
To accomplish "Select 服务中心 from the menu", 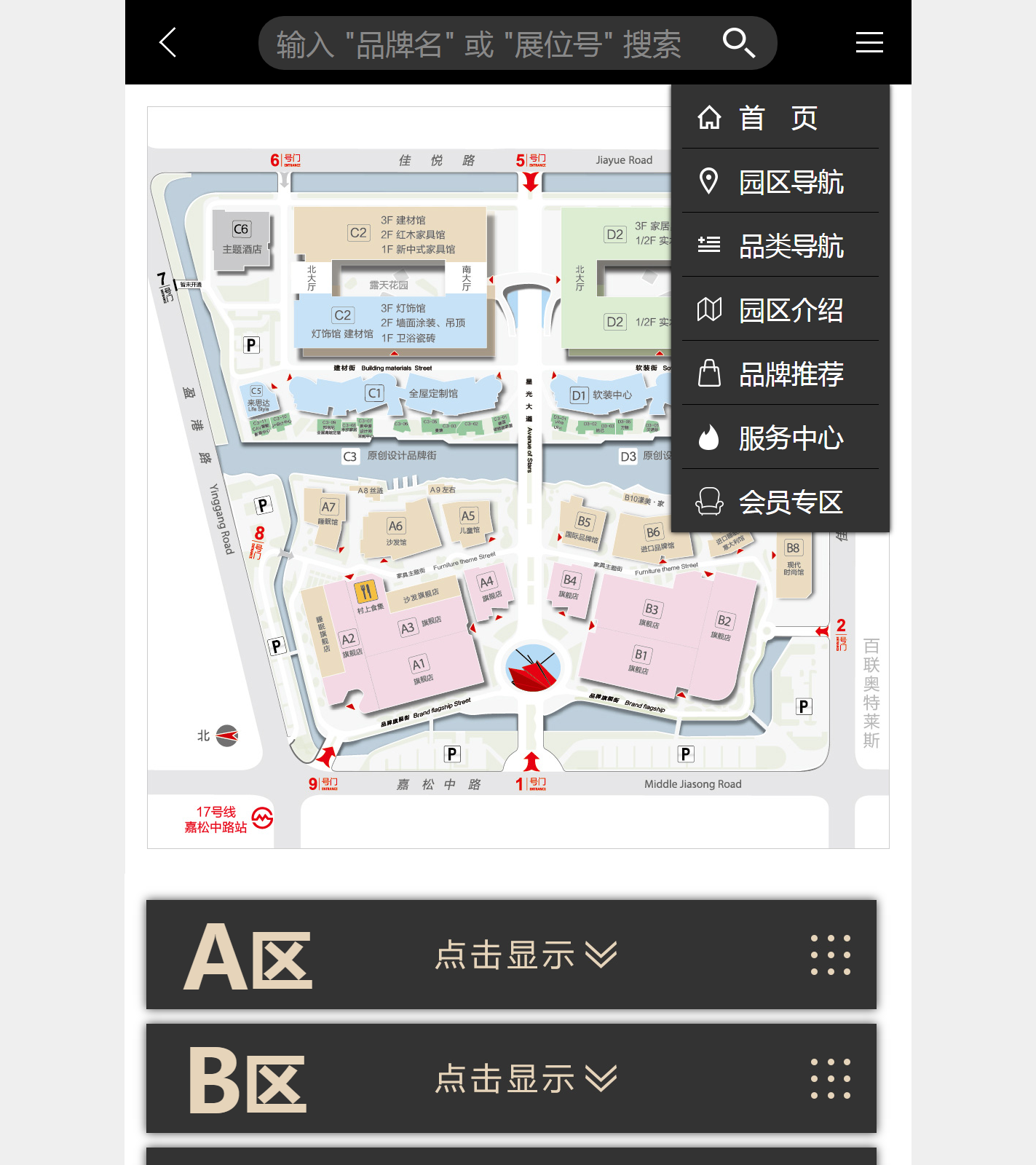I will (780, 438).
